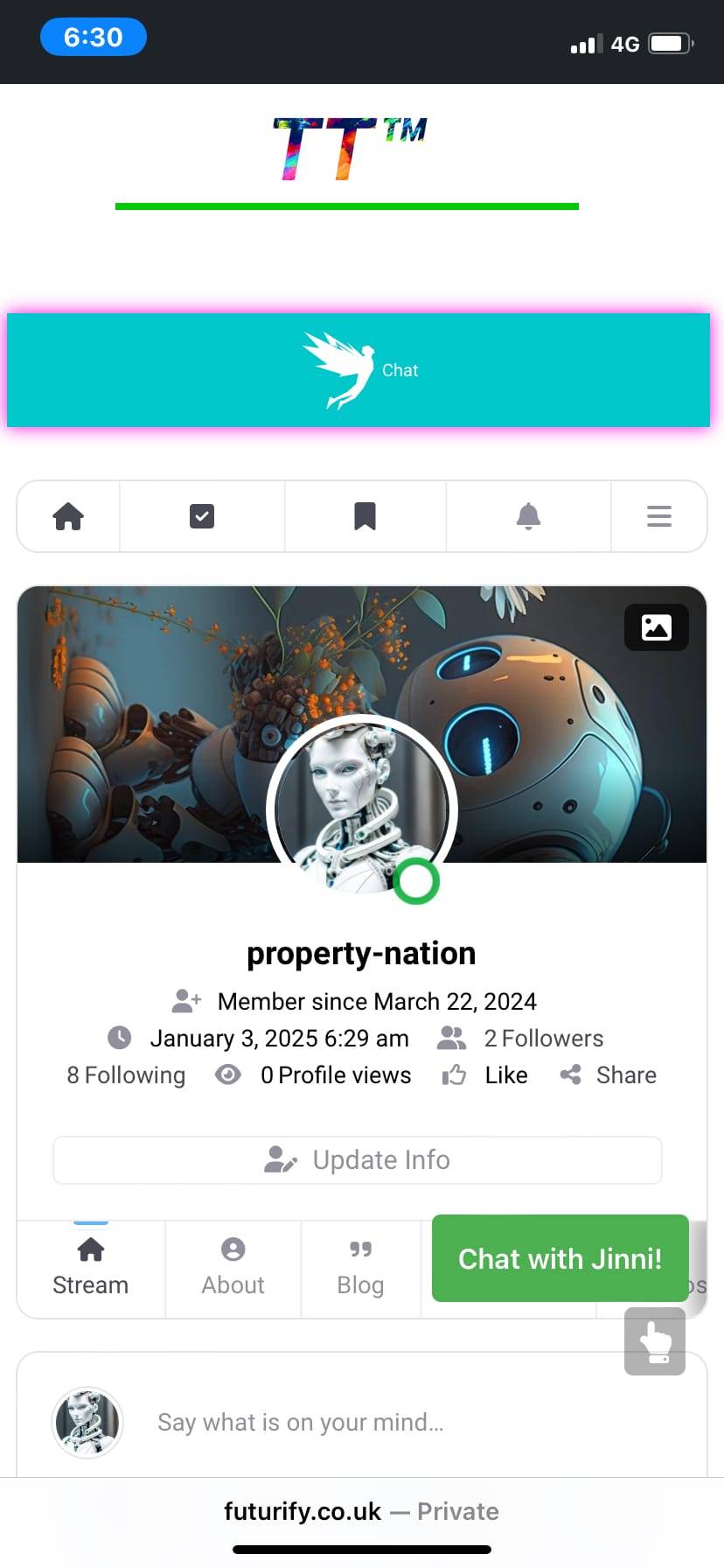
Task: Tap the futurify.co.uk address bar
Action: tap(361, 1512)
